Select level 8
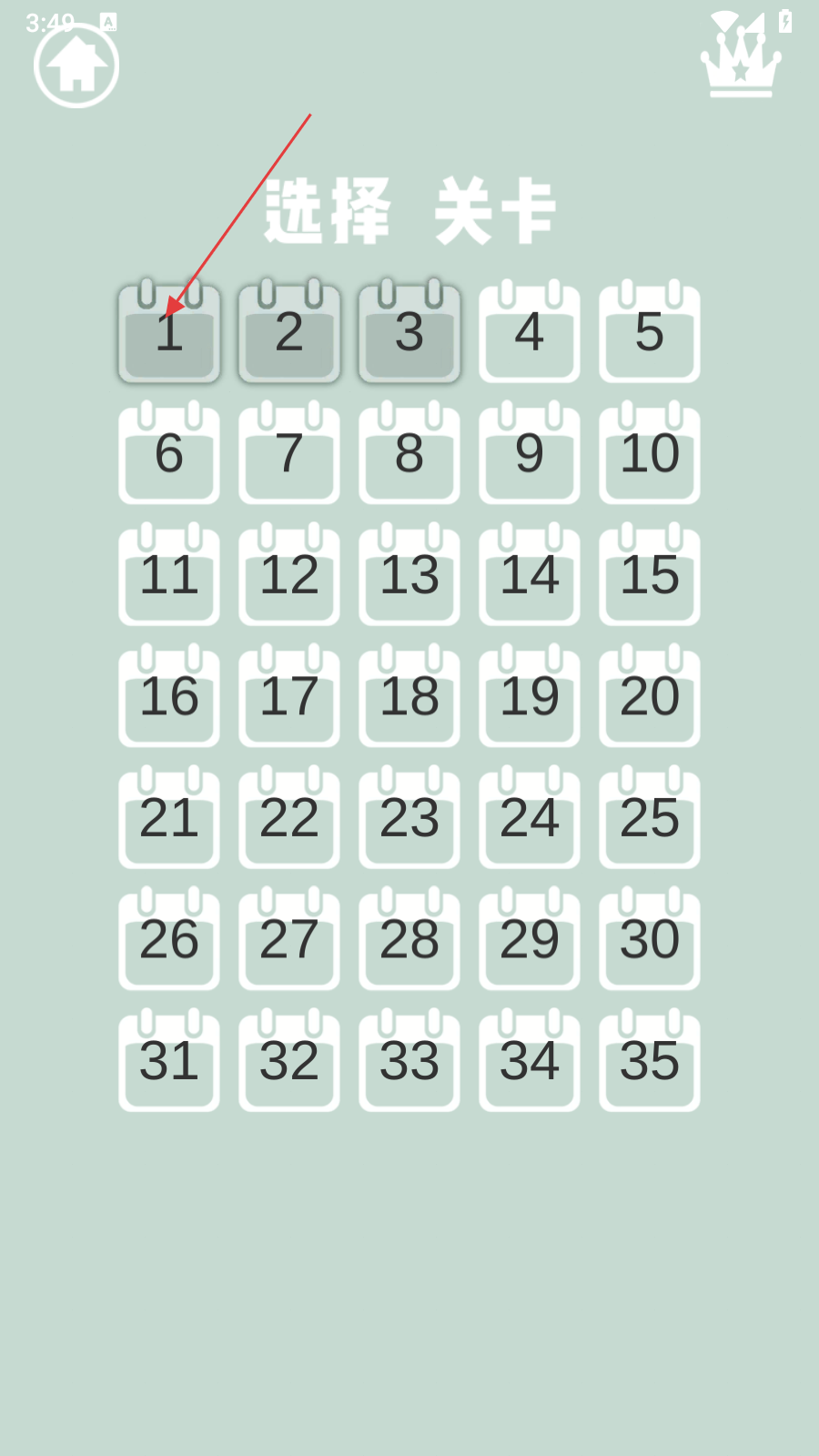819x1456 pixels. pyautogui.click(x=409, y=452)
